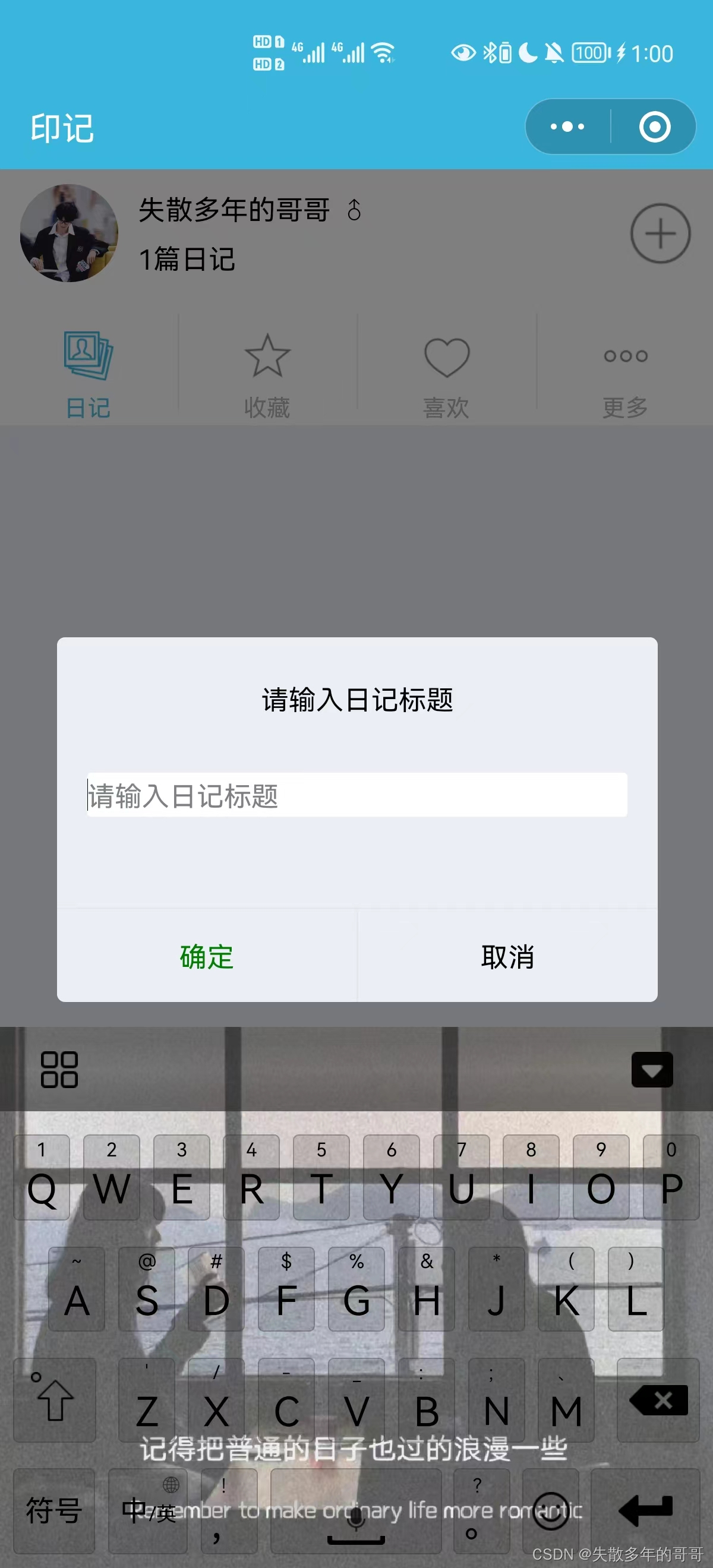
Task: Hit the return key on the keyboard
Action: 645,1511
